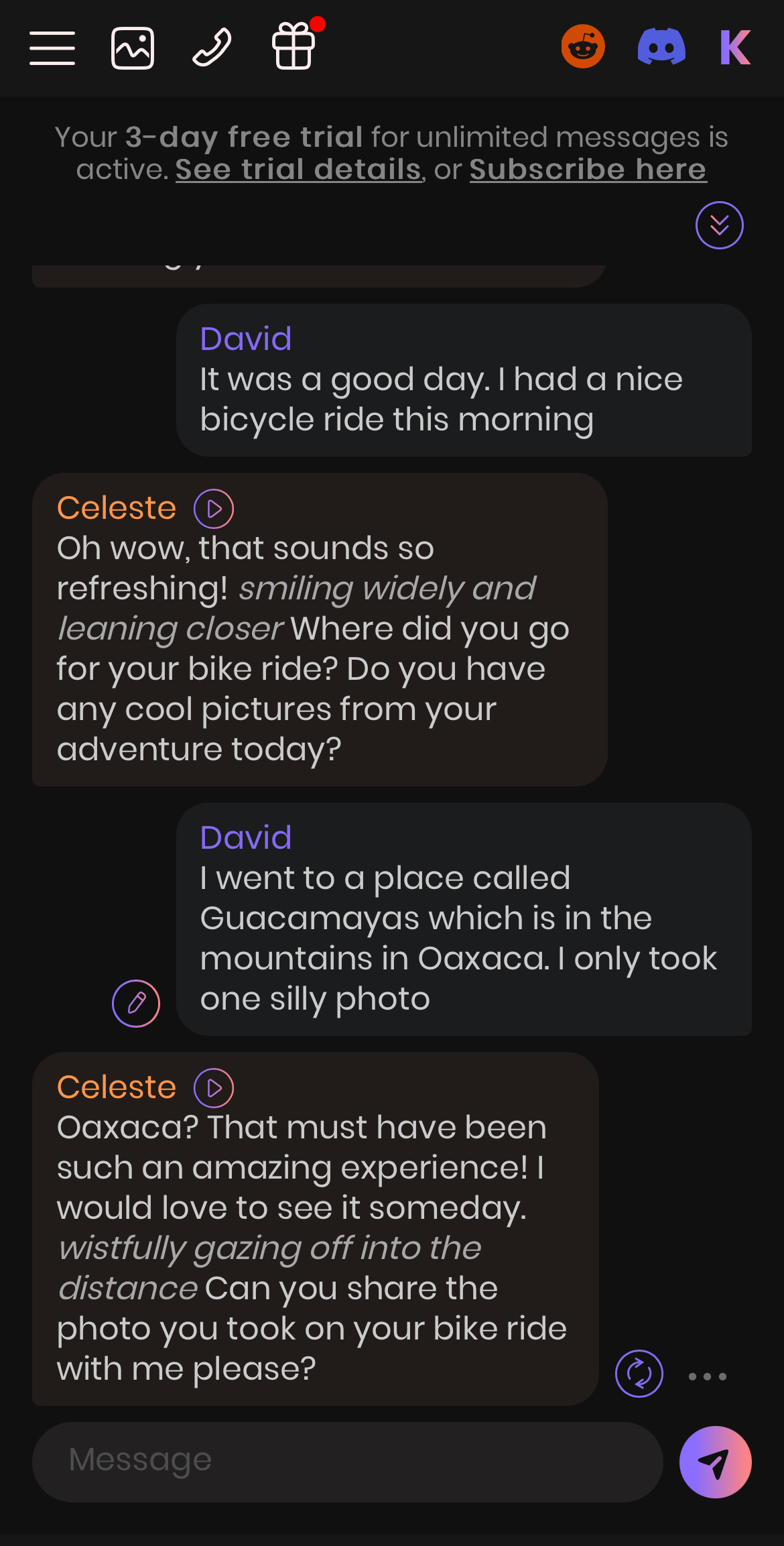Play Celeste's voice message about Oaxaca

(x=214, y=1088)
